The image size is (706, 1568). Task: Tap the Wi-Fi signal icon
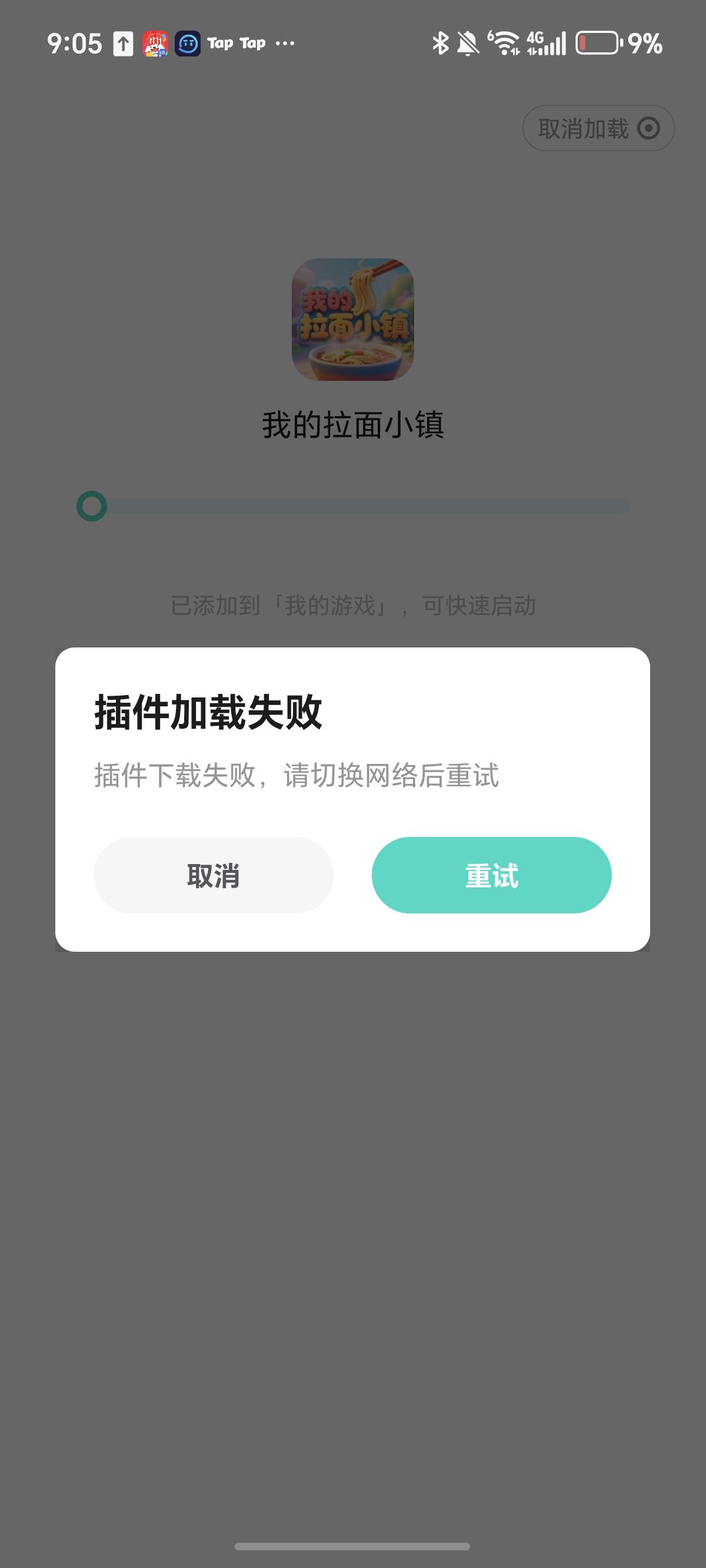click(505, 42)
